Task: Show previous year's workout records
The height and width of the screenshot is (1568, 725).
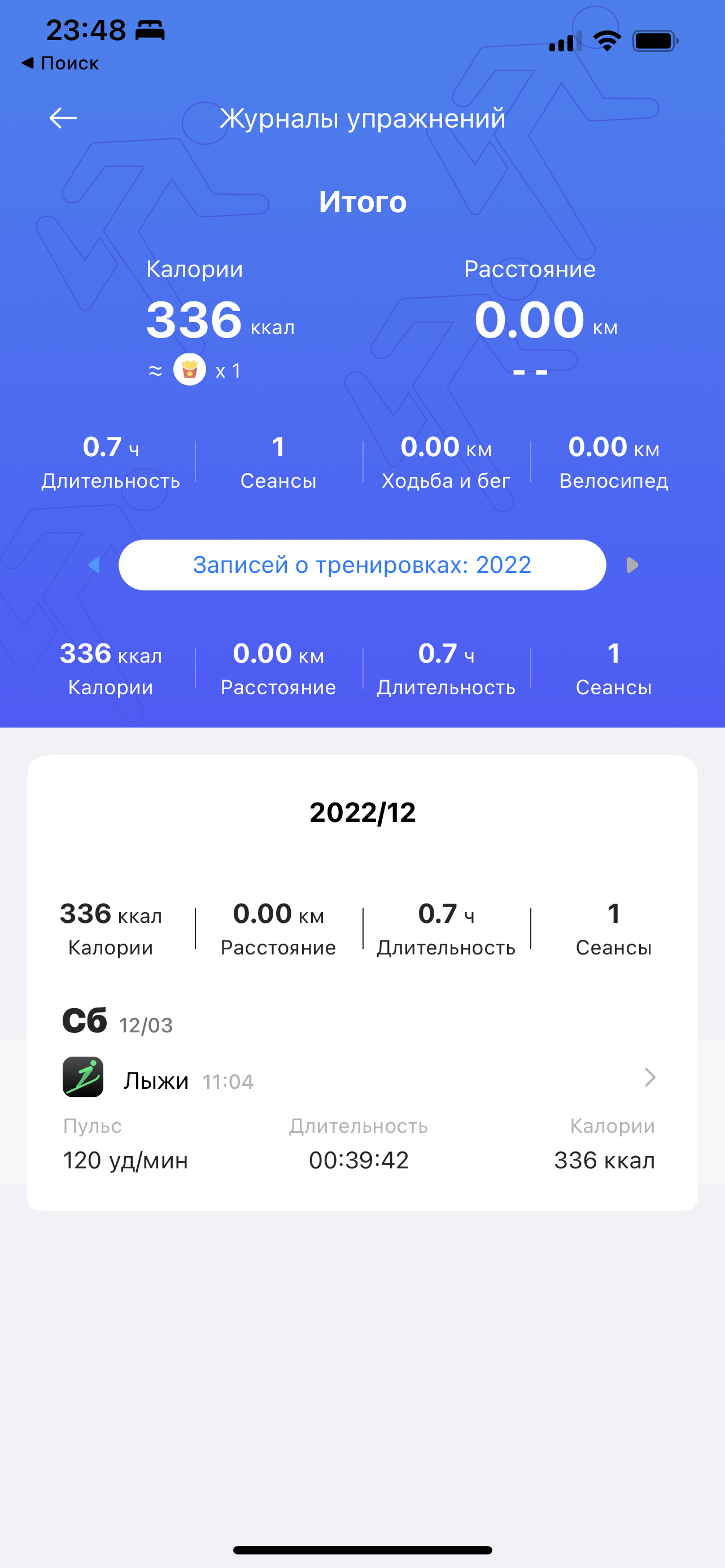Action: (94, 565)
